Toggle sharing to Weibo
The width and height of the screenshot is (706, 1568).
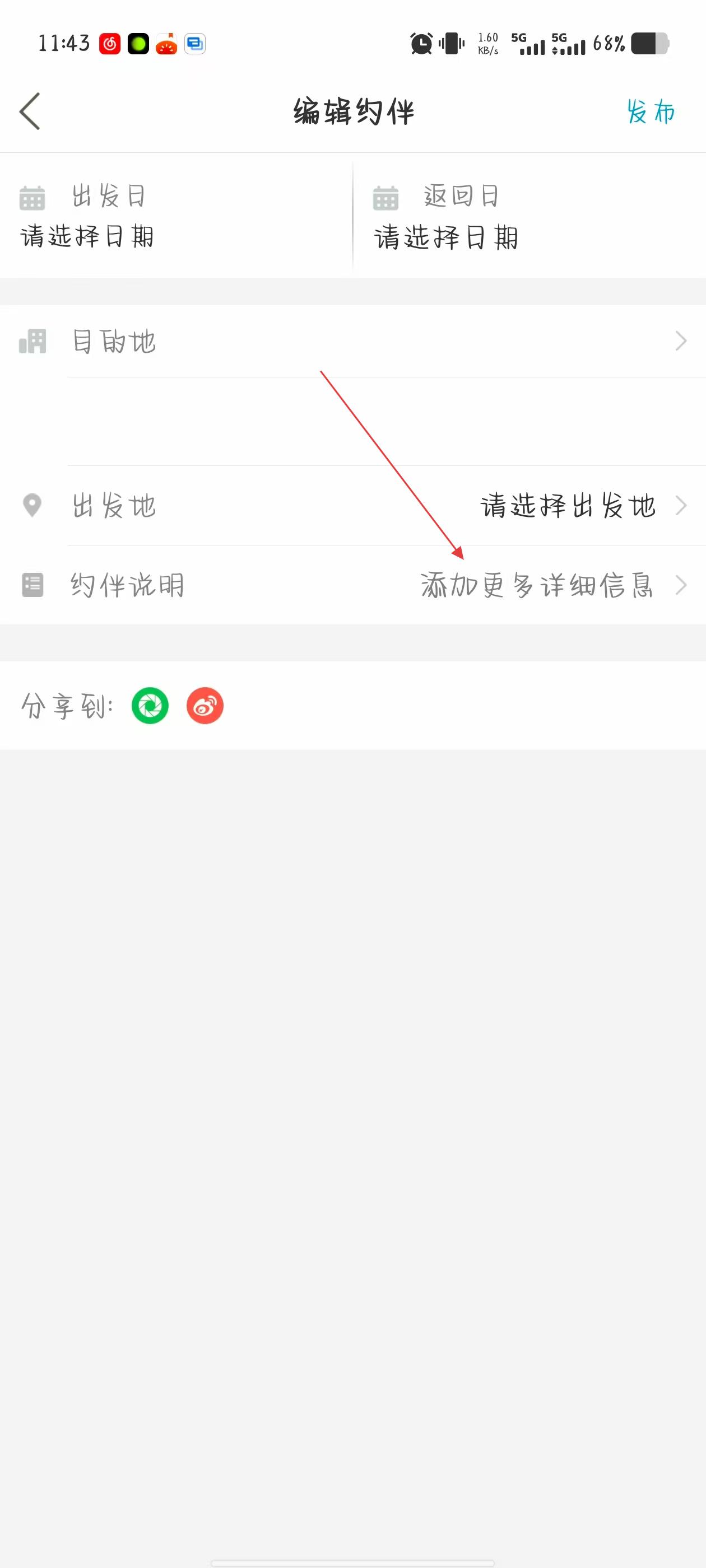pyautogui.click(x=205, y=706)
